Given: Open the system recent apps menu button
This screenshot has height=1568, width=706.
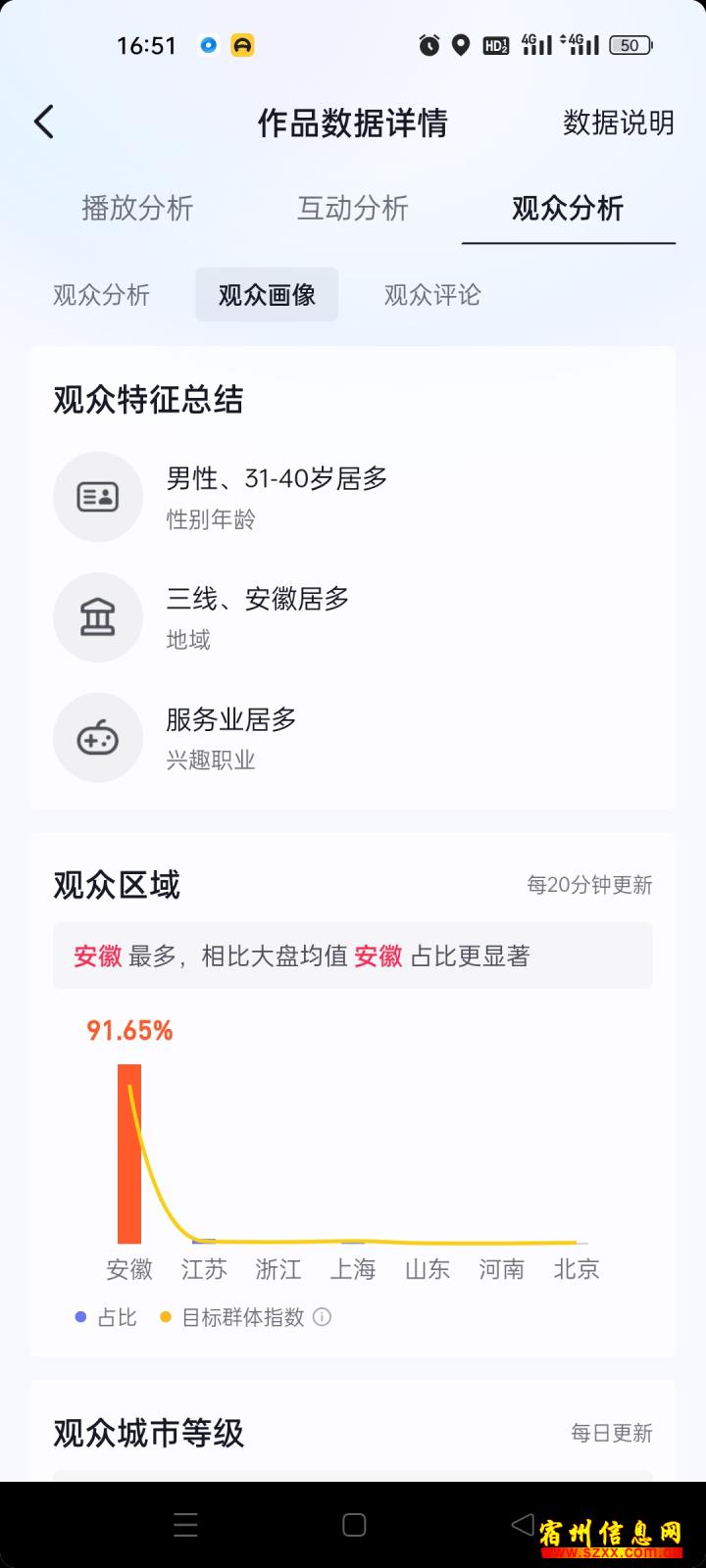Looking at the screenshot, I should [x=185, y=1524].
